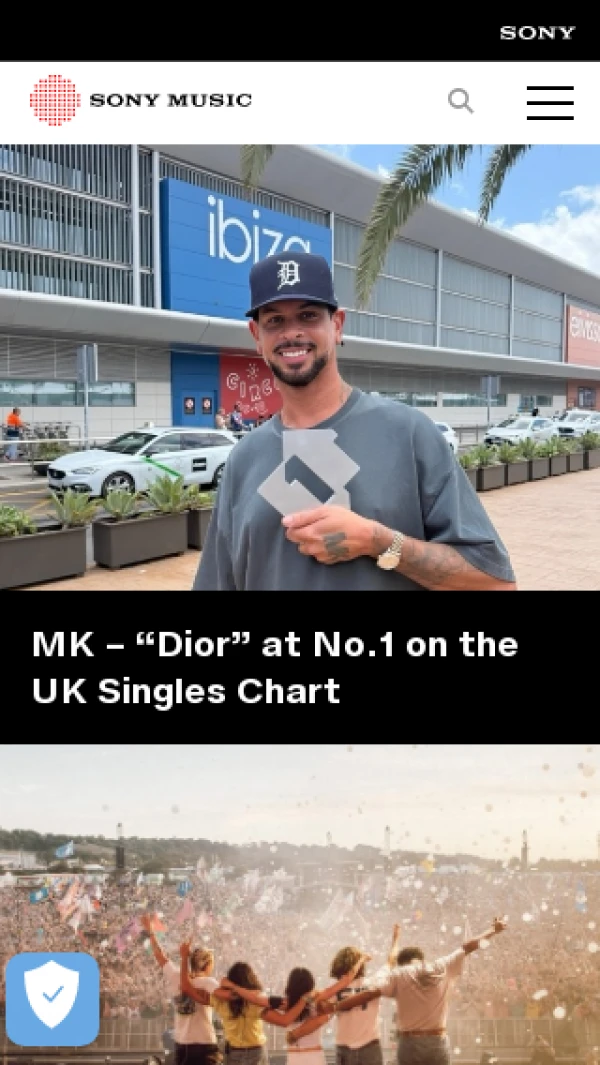Open the blue privacy shield badge

click(x=52, y=999)
